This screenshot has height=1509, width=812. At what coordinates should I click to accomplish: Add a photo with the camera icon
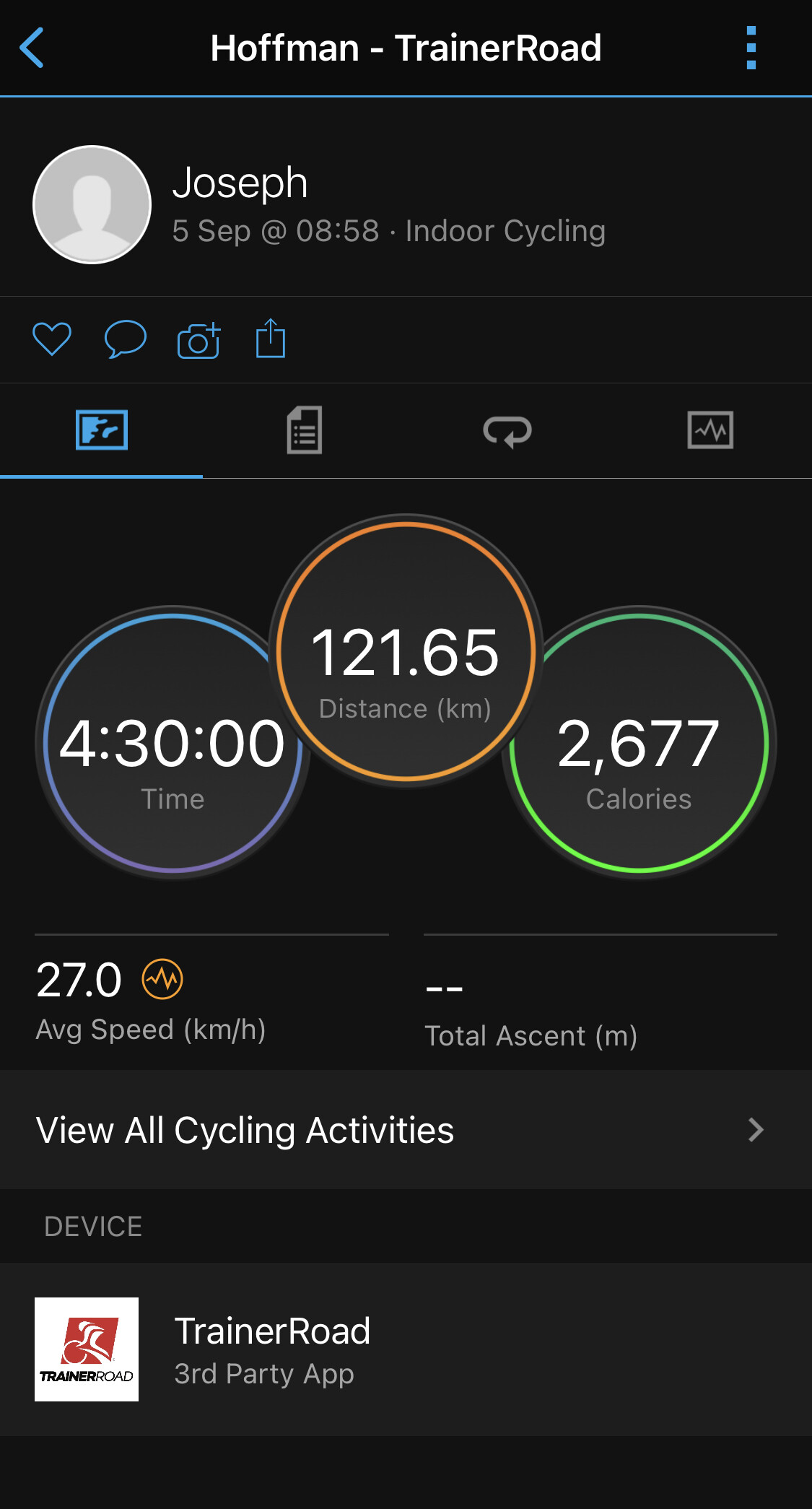click(x=198, y=339)
